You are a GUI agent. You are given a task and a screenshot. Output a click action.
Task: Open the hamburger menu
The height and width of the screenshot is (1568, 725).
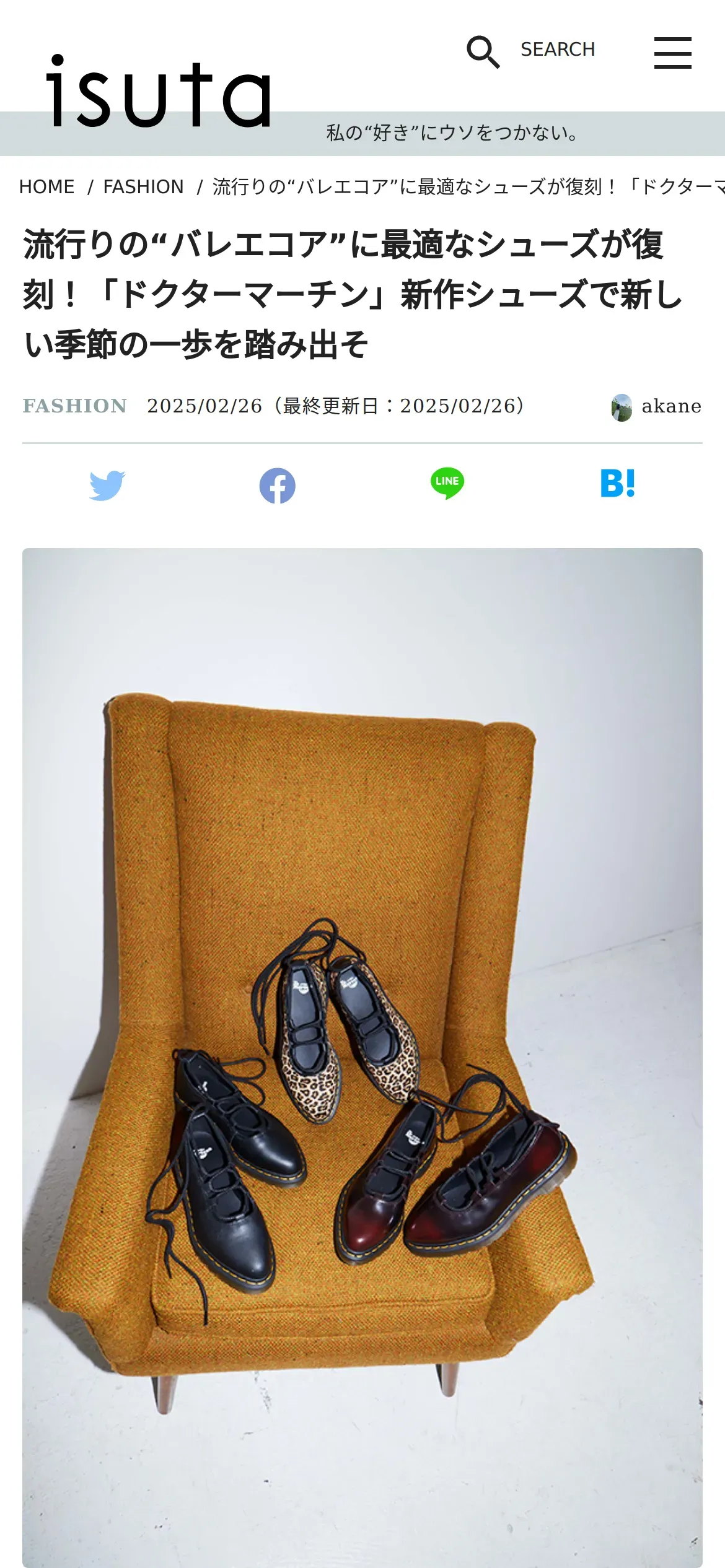672,53
